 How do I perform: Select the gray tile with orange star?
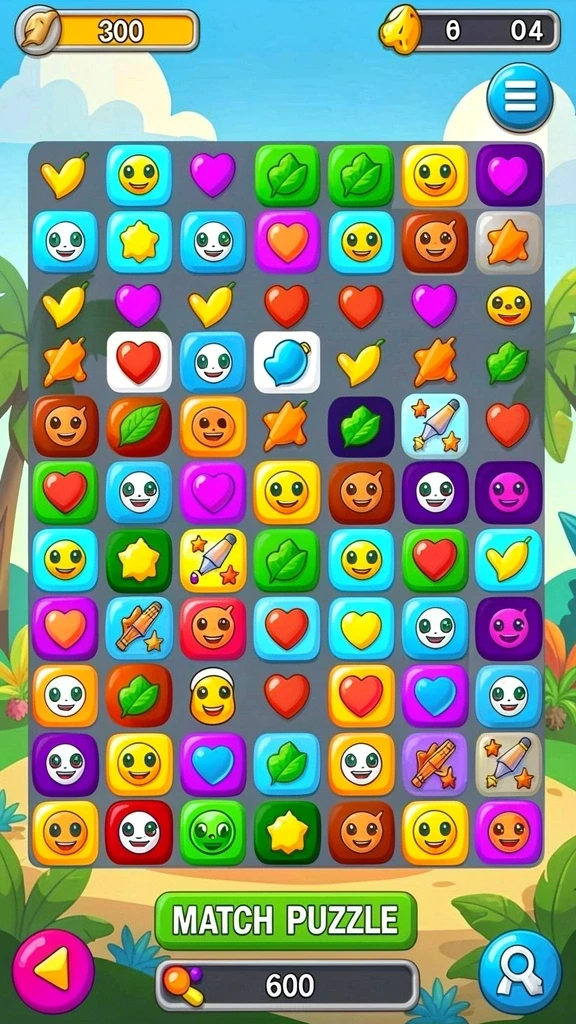pyautogui.click(x=509, y=242)
